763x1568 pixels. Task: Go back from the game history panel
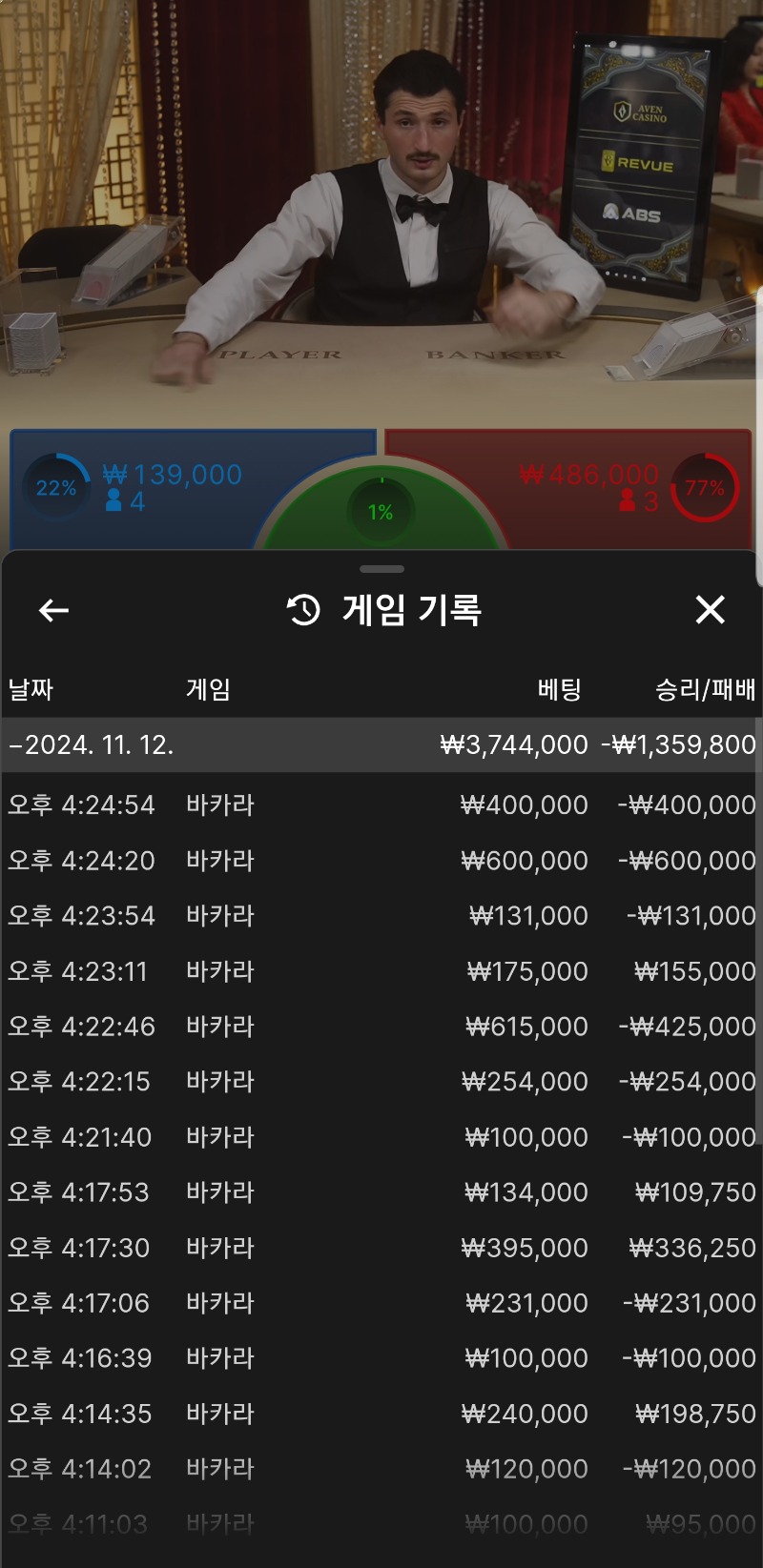[x=53, y=610]
